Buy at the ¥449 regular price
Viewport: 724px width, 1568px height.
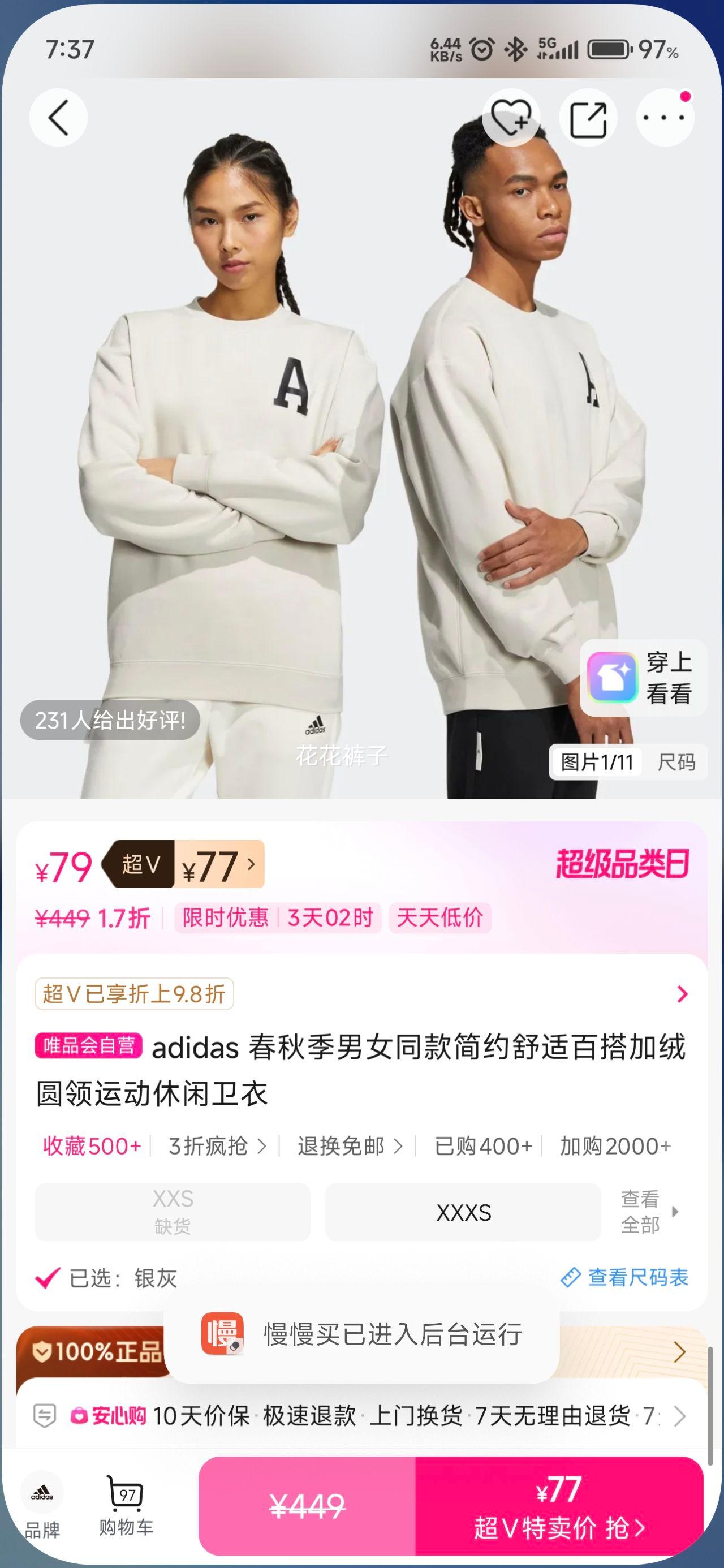pos(307,1506)
